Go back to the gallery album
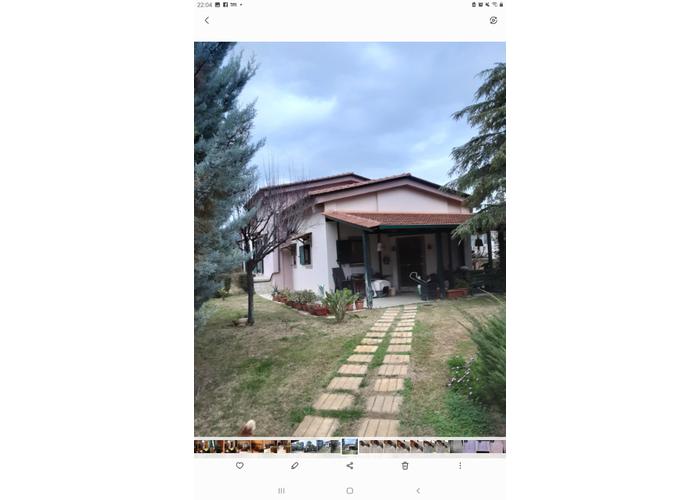Viewport: 700px width, 500px height. pos(207,20)
